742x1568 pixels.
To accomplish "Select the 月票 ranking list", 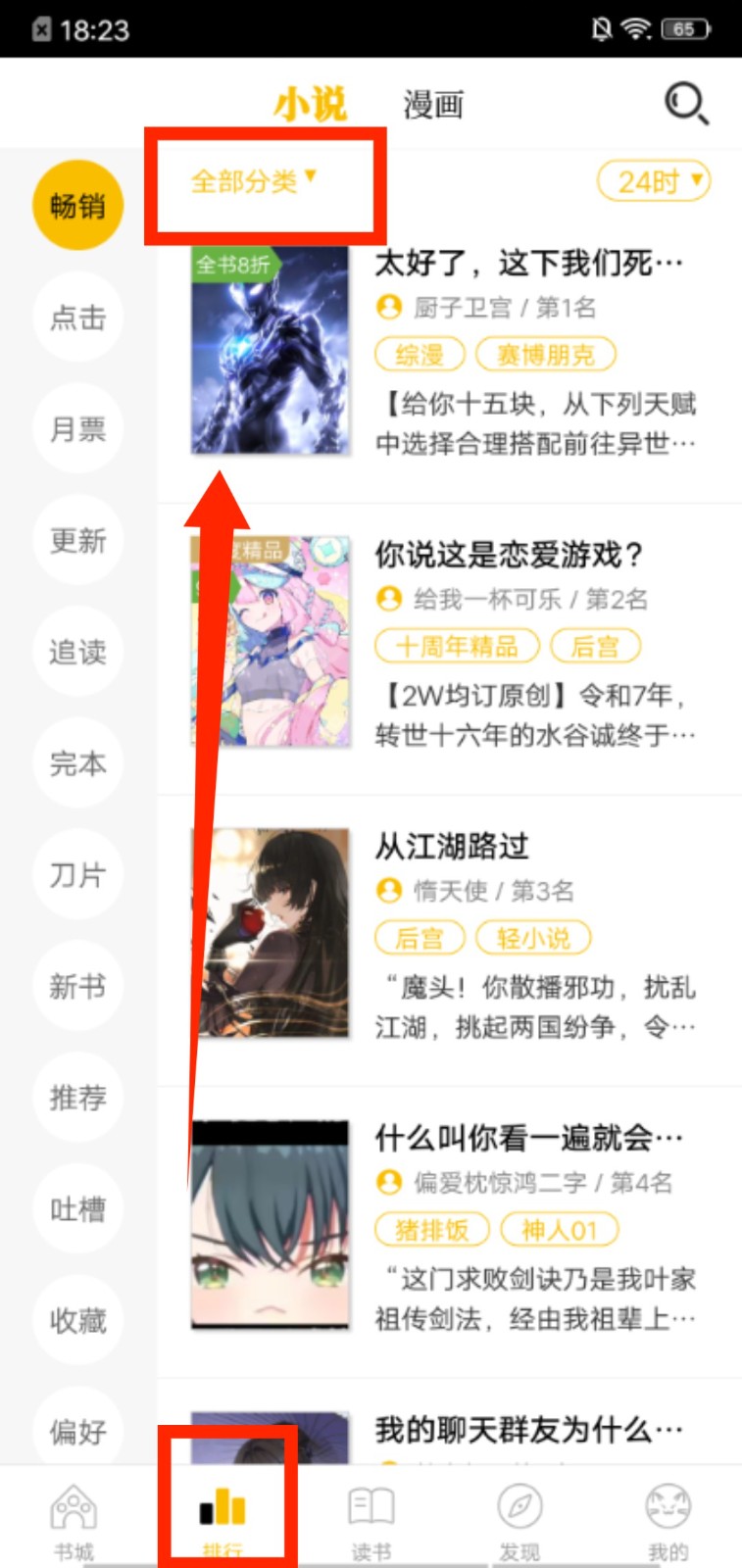I will pyautogui.click(x=78, y=429).
